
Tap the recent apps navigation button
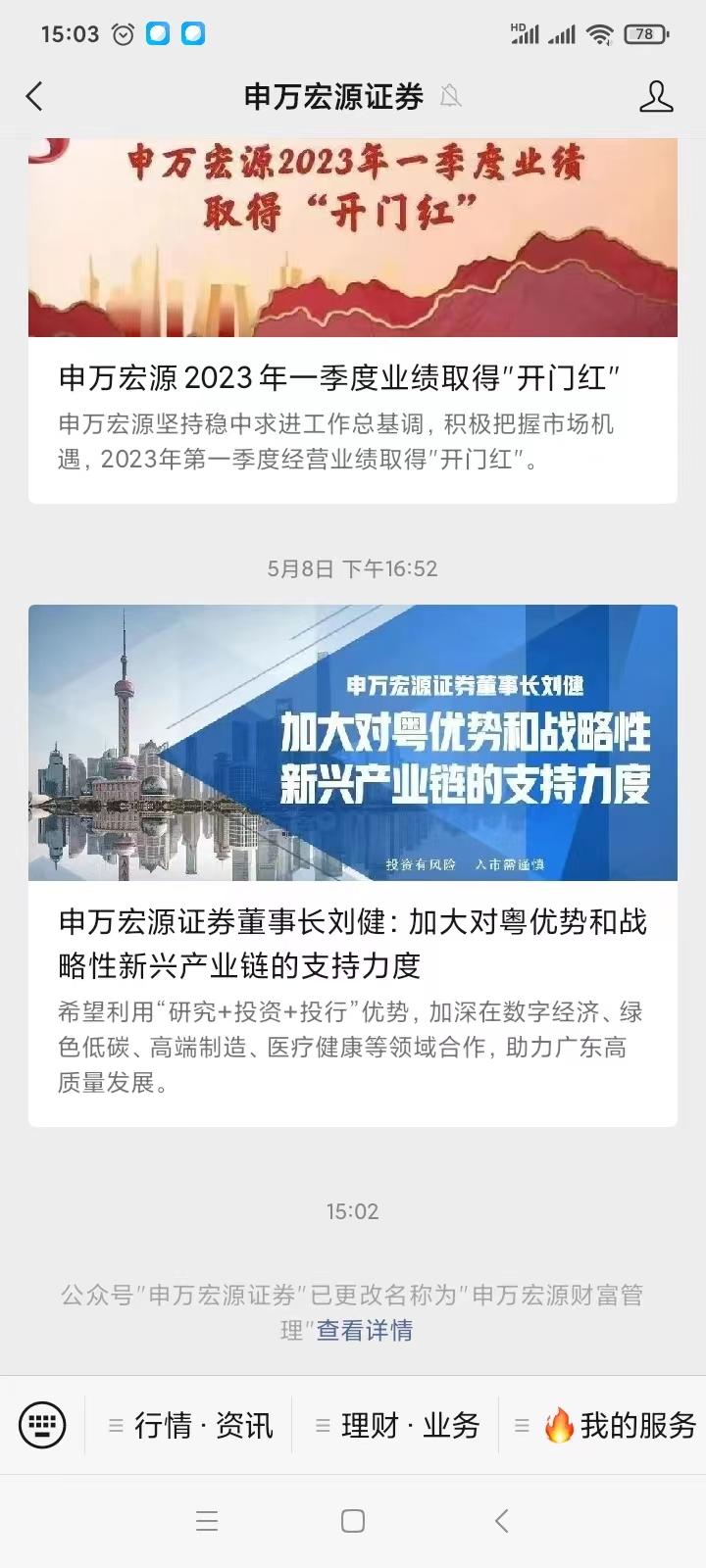207,1522
